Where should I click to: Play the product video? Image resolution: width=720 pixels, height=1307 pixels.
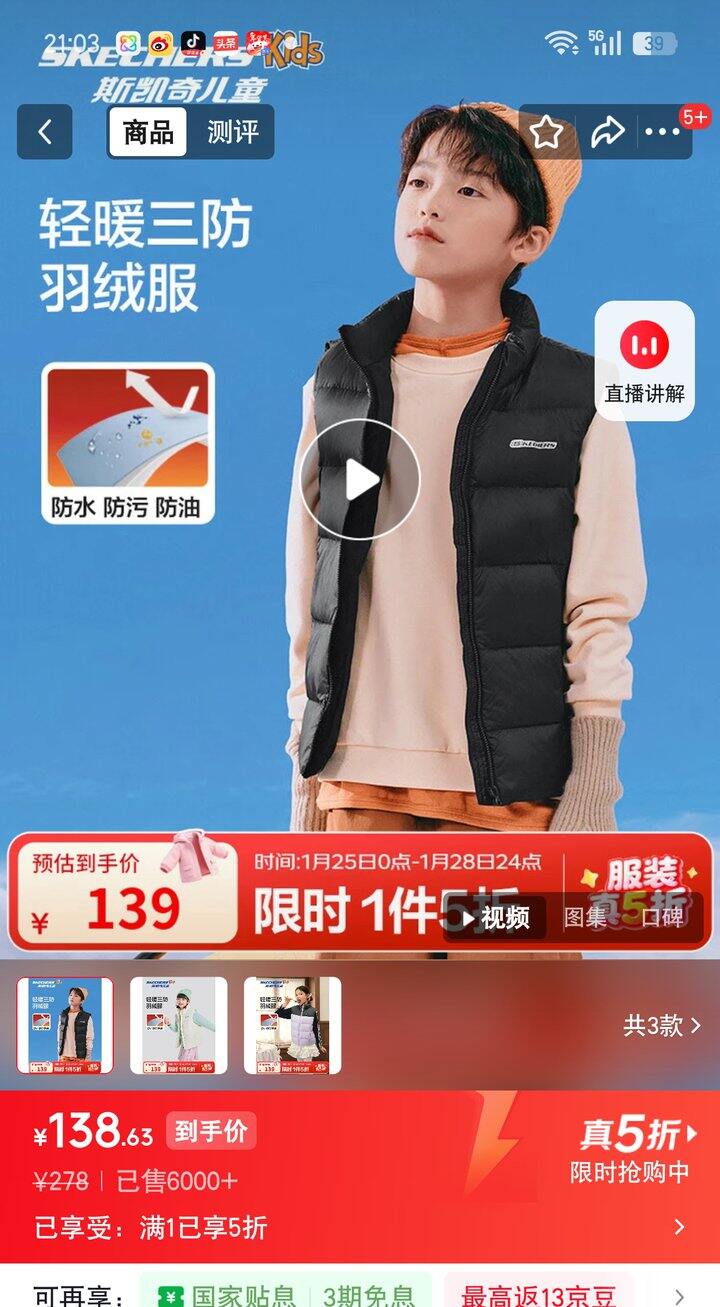point(360,480)
